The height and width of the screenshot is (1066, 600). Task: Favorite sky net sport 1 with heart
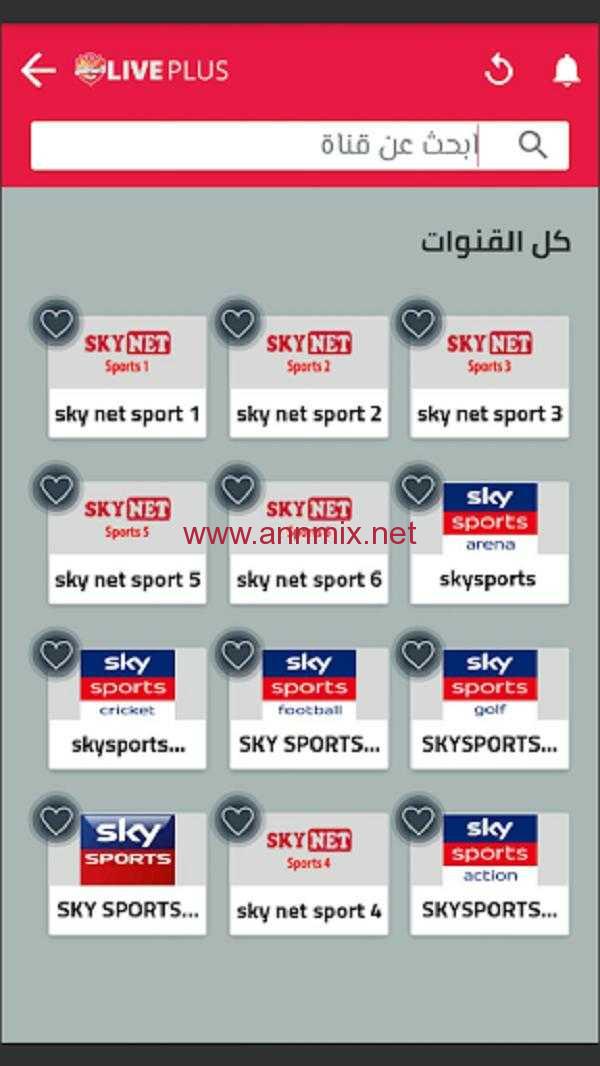tap(56, 323)
